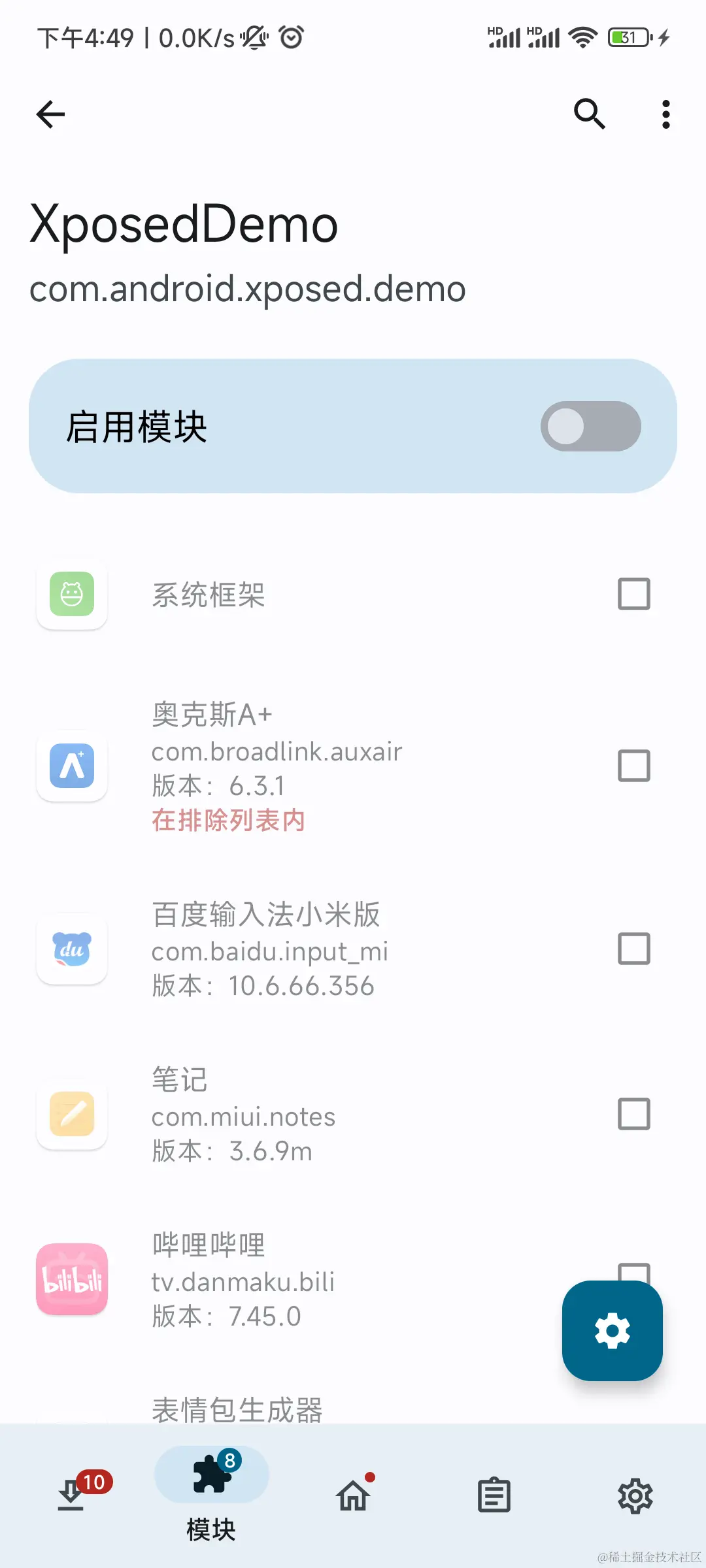Check the 系统框架 checkbox
This screenshot has width=706, height=1568.
[x=634, y=594]
